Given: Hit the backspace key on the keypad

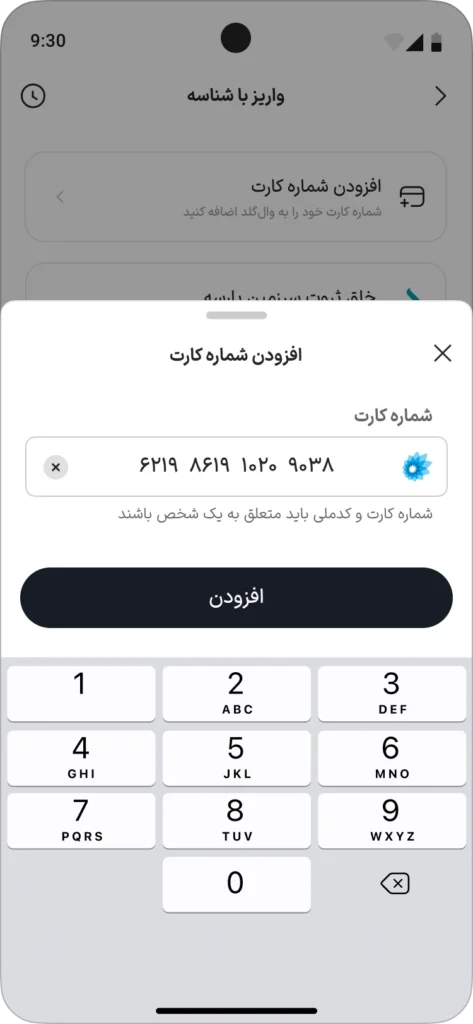Looking at the screenshot, I should [394, 884].
